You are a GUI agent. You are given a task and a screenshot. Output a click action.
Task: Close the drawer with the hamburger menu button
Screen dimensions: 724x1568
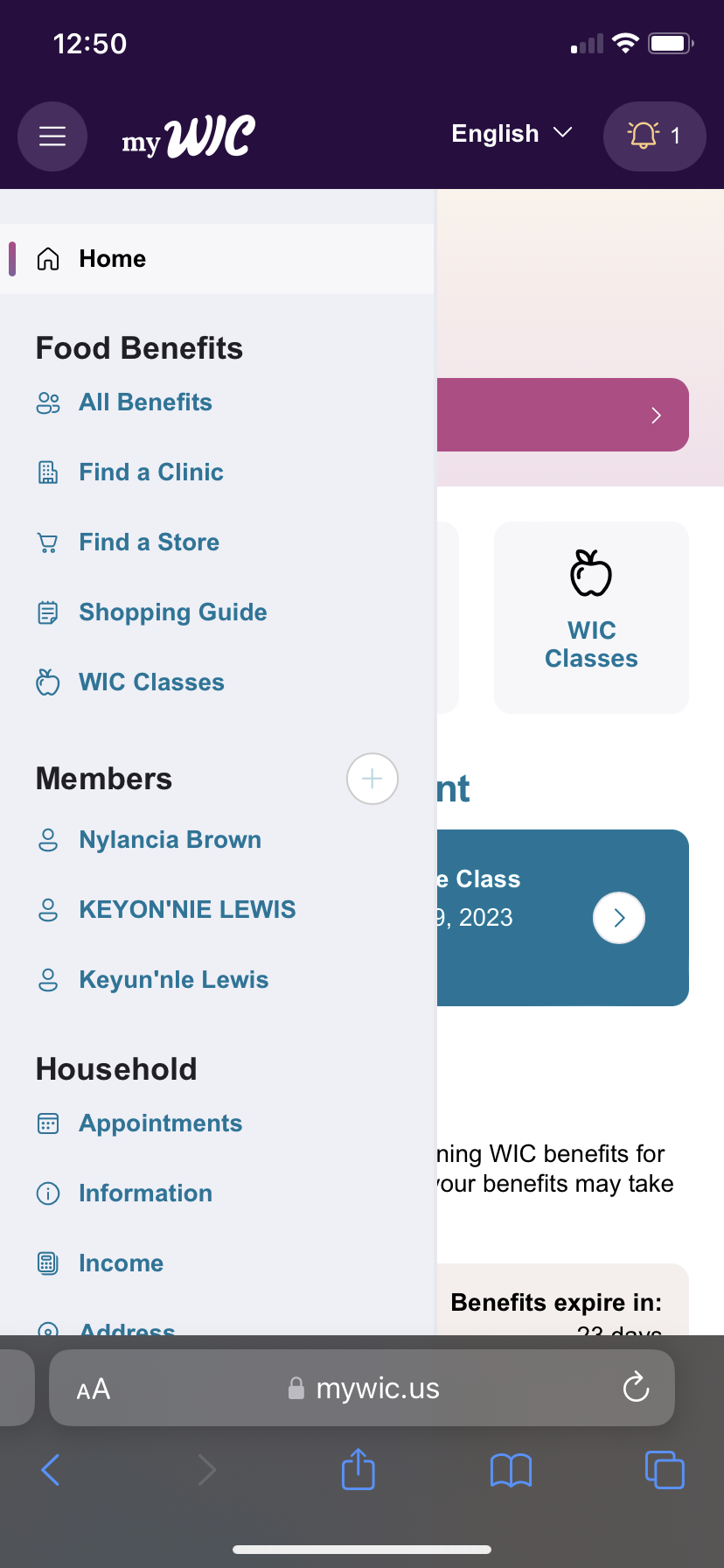52,136
